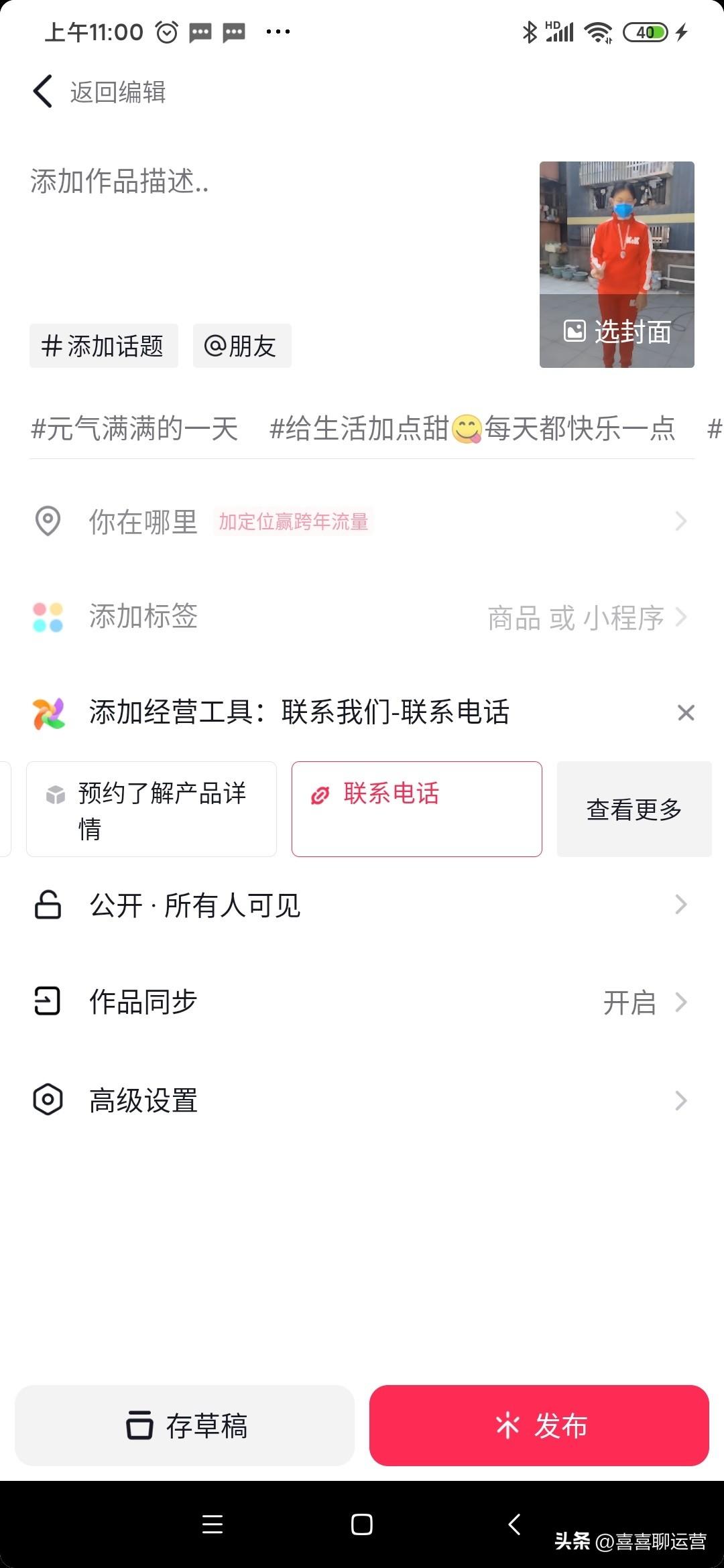Viewport: 724px width, 1568px height.
Task: Open the system recent apps menu
Action: (213, 1524)
